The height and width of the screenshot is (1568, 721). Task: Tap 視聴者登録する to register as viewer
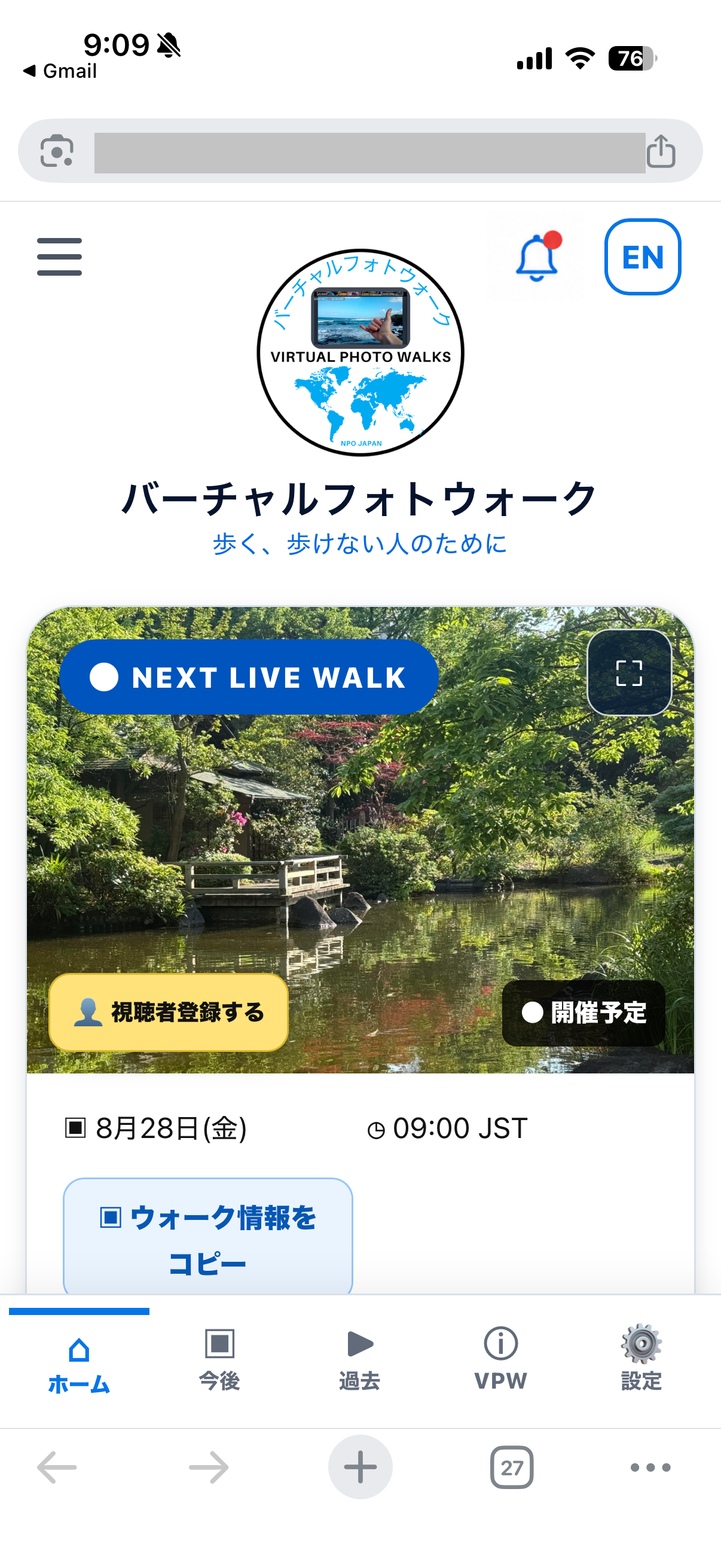(x=169, y=1012)
